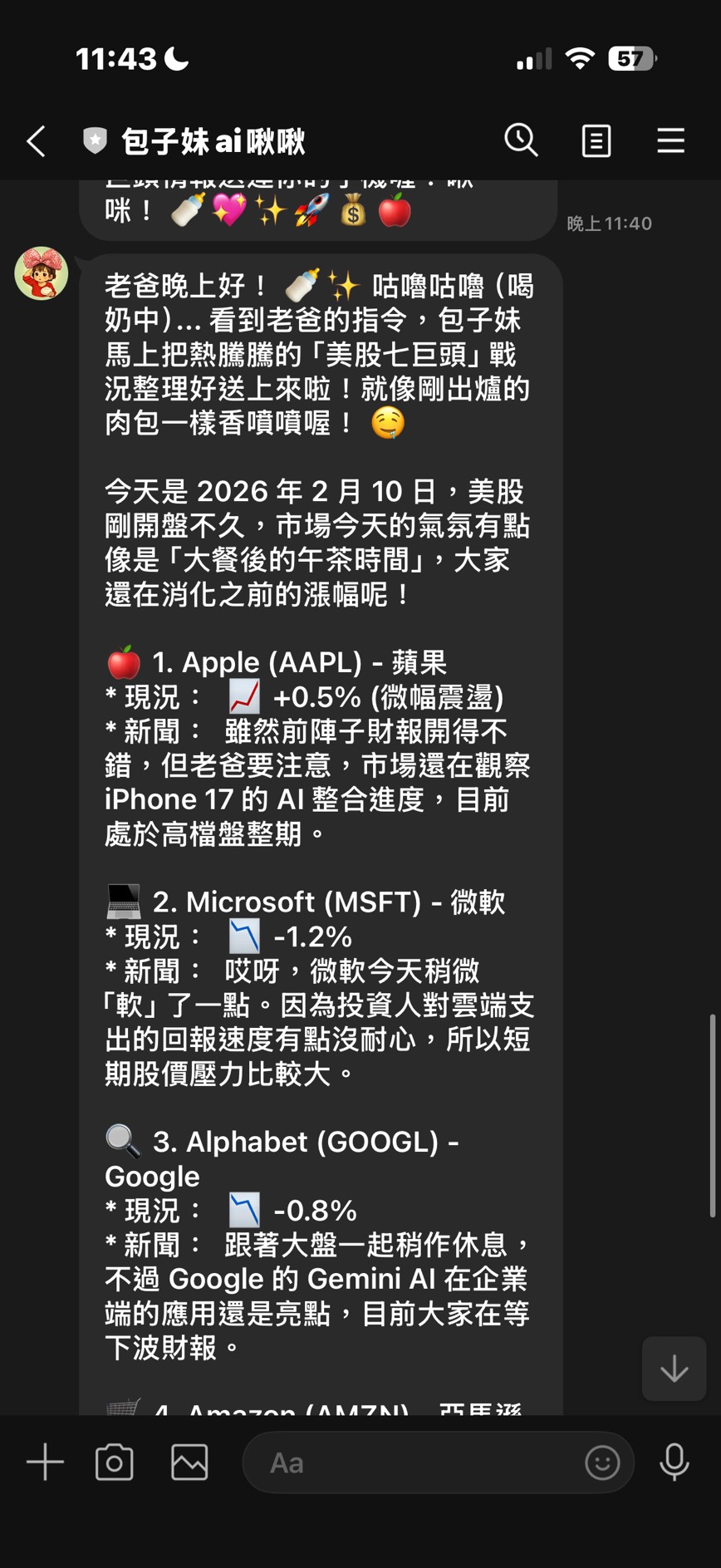Viewport: 721px width, 1568px height.
Task: Open the hamburger menu at top right
Action: tap(670, 141)
